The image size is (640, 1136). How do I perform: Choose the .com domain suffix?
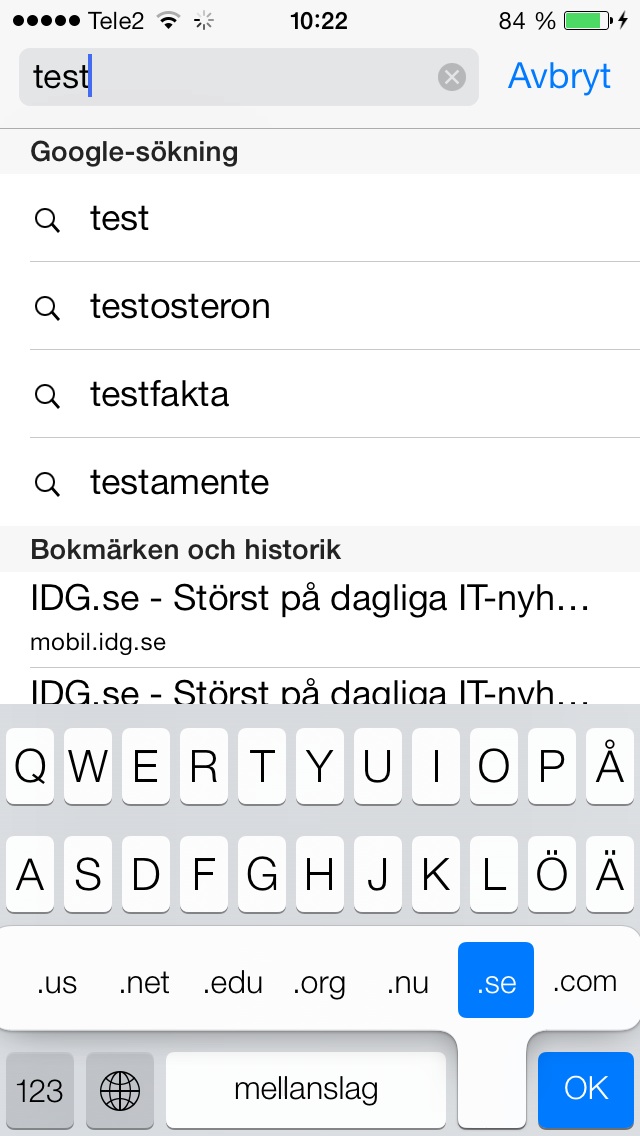[585, 982]
